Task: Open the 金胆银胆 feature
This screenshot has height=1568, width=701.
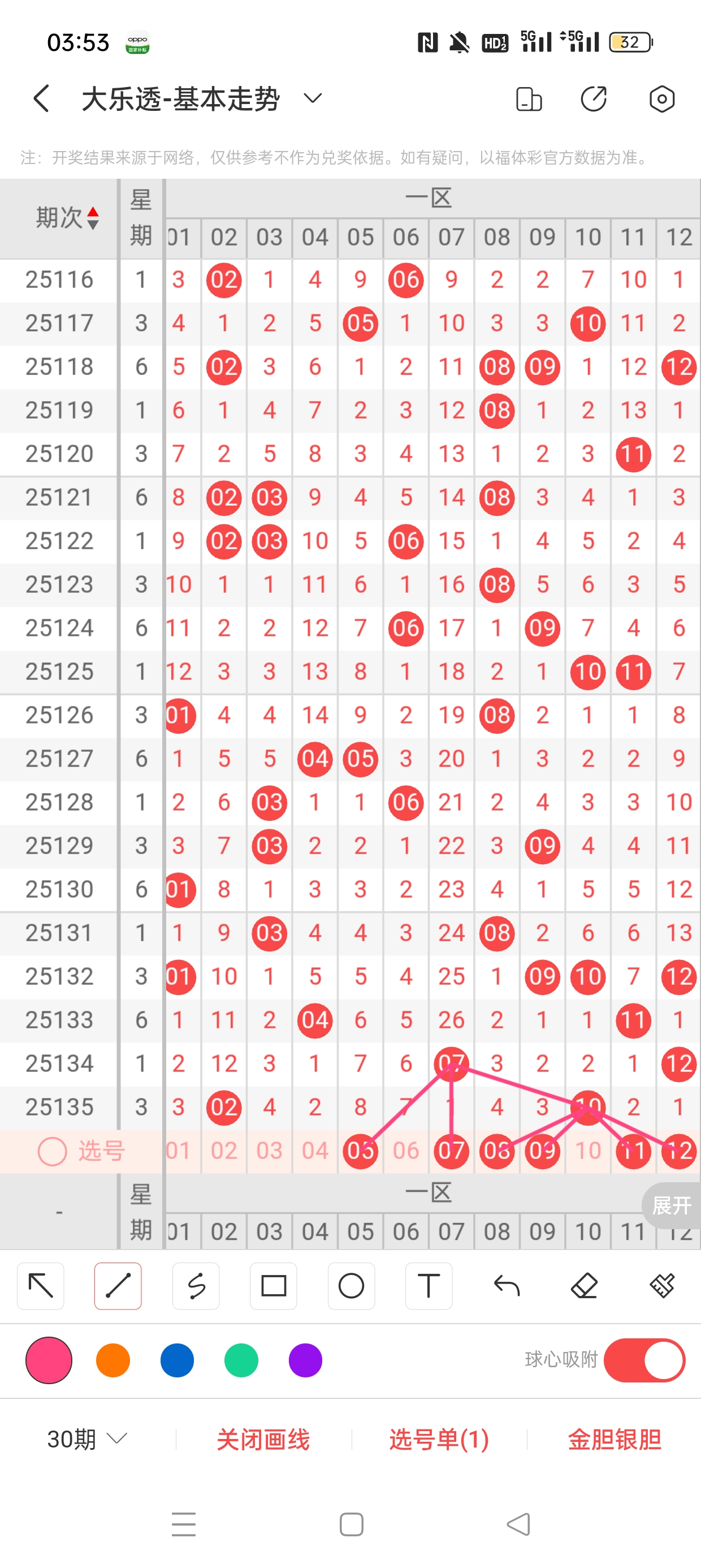Action: (614, 1439)
